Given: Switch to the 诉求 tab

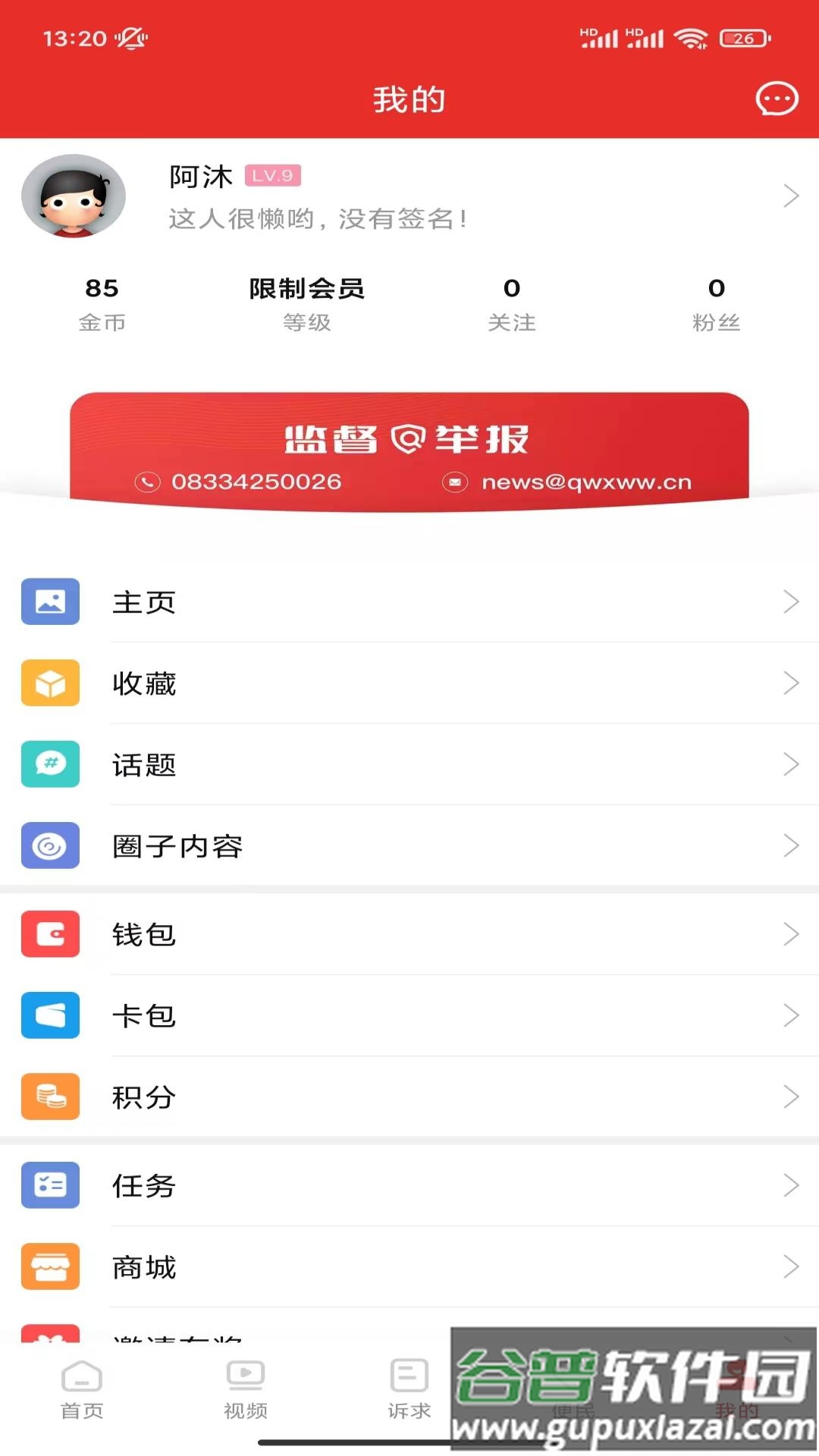Looking at the screenshot, I should tap(409, 1389).
